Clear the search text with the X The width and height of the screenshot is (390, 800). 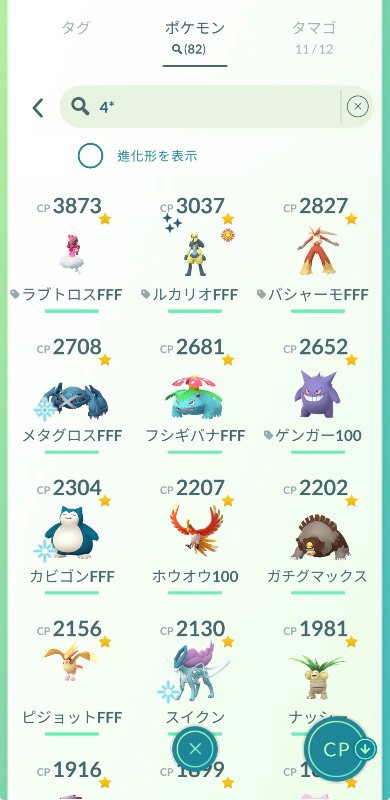tap(357, 106)
